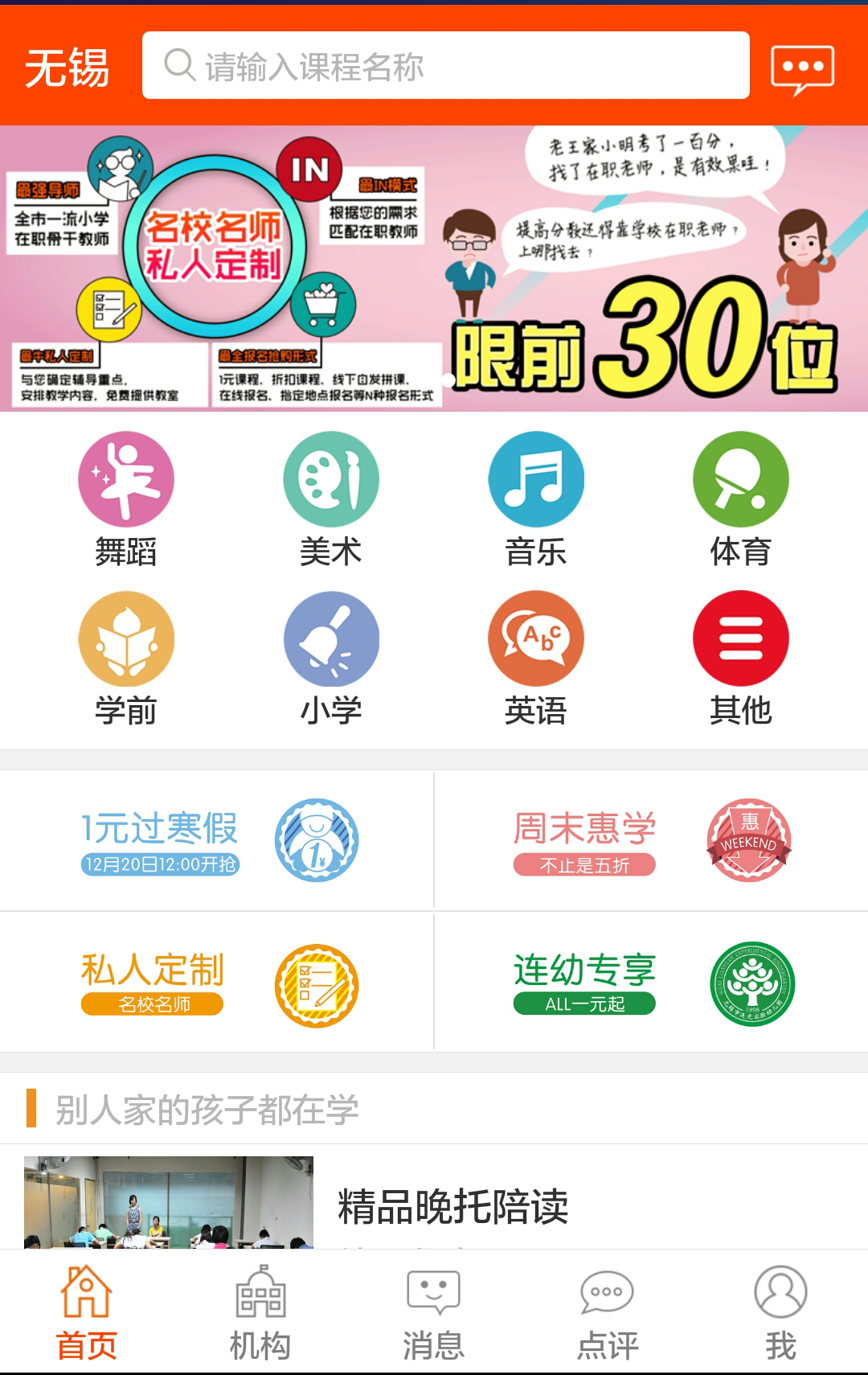The height and width of the screenshot is (1375, 868).
Task: Switch to the 机构 tab
Action: [x=260, y=1311]
